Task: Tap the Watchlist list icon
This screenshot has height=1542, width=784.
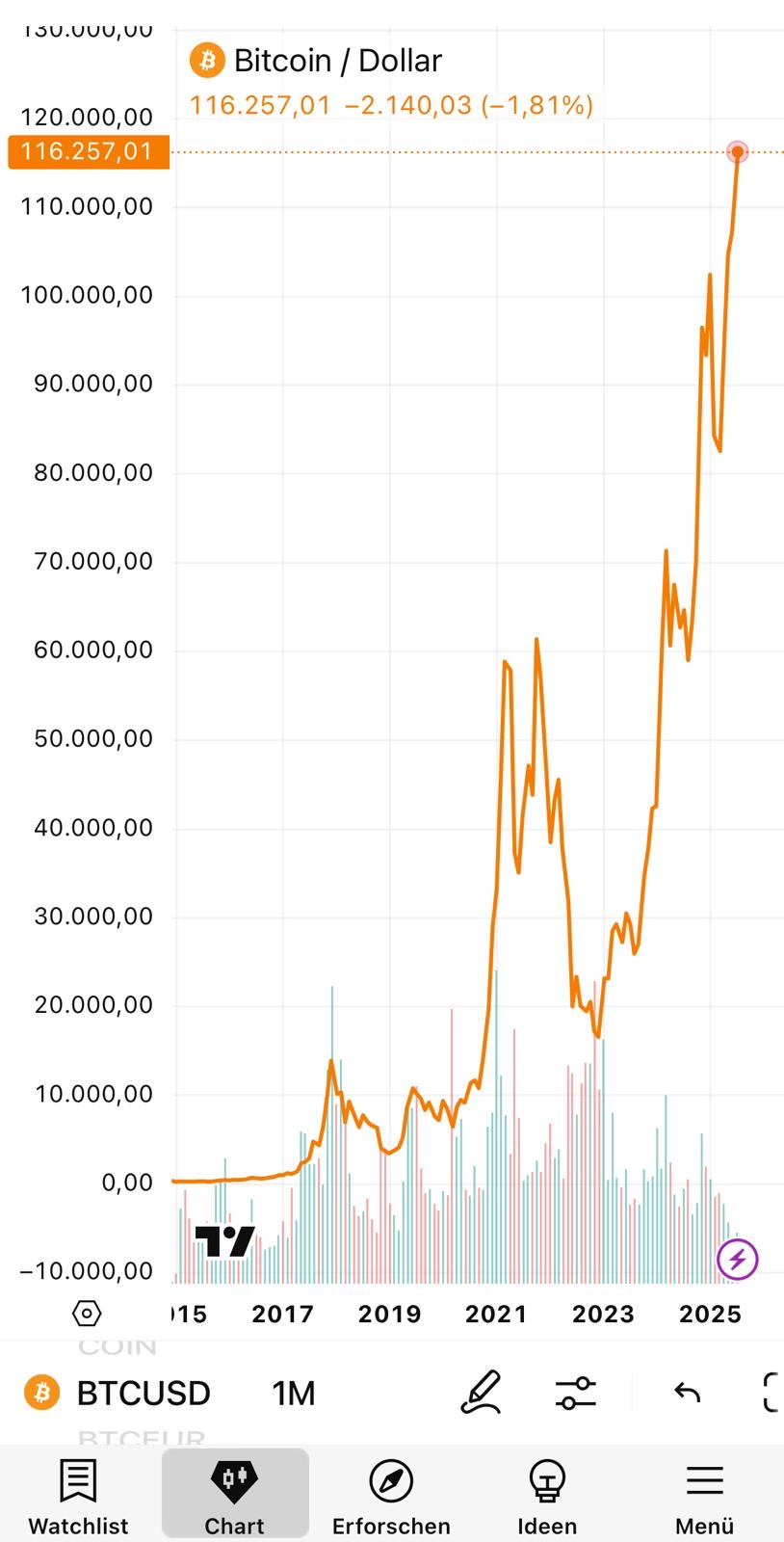Action: pos(78,1479)
